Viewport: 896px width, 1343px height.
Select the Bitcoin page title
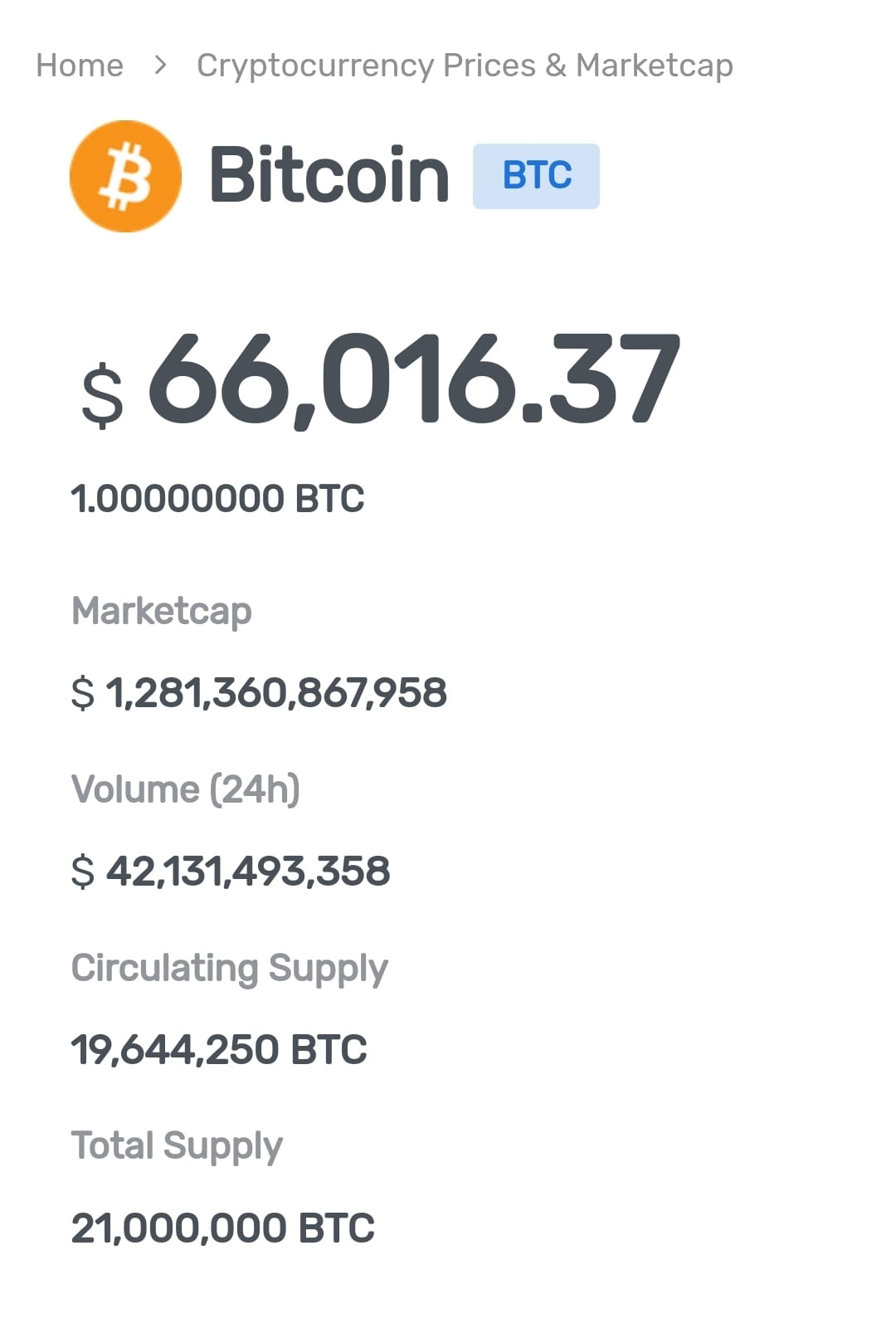pyautogui.click(x=329, y=175)
